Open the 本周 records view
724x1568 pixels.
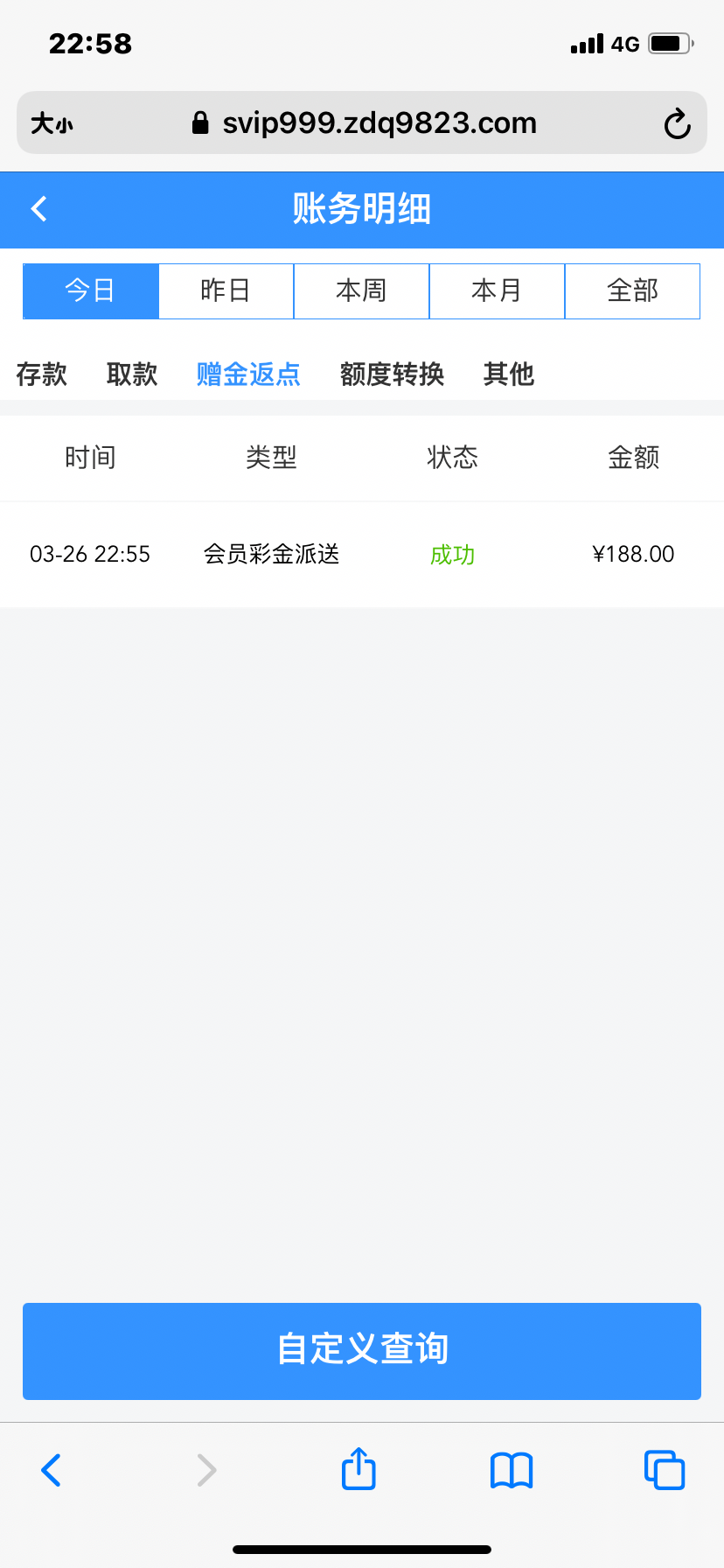point(361,290)
